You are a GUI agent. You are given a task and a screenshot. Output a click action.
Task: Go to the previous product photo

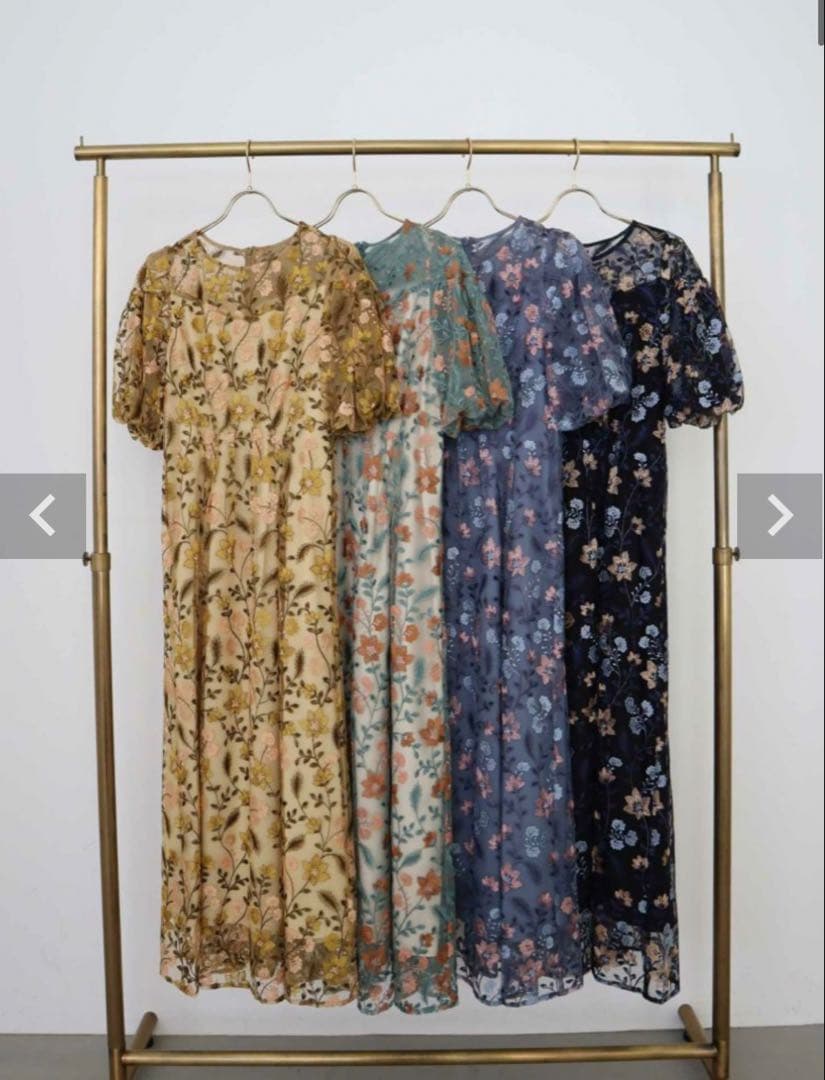(42, 515)
